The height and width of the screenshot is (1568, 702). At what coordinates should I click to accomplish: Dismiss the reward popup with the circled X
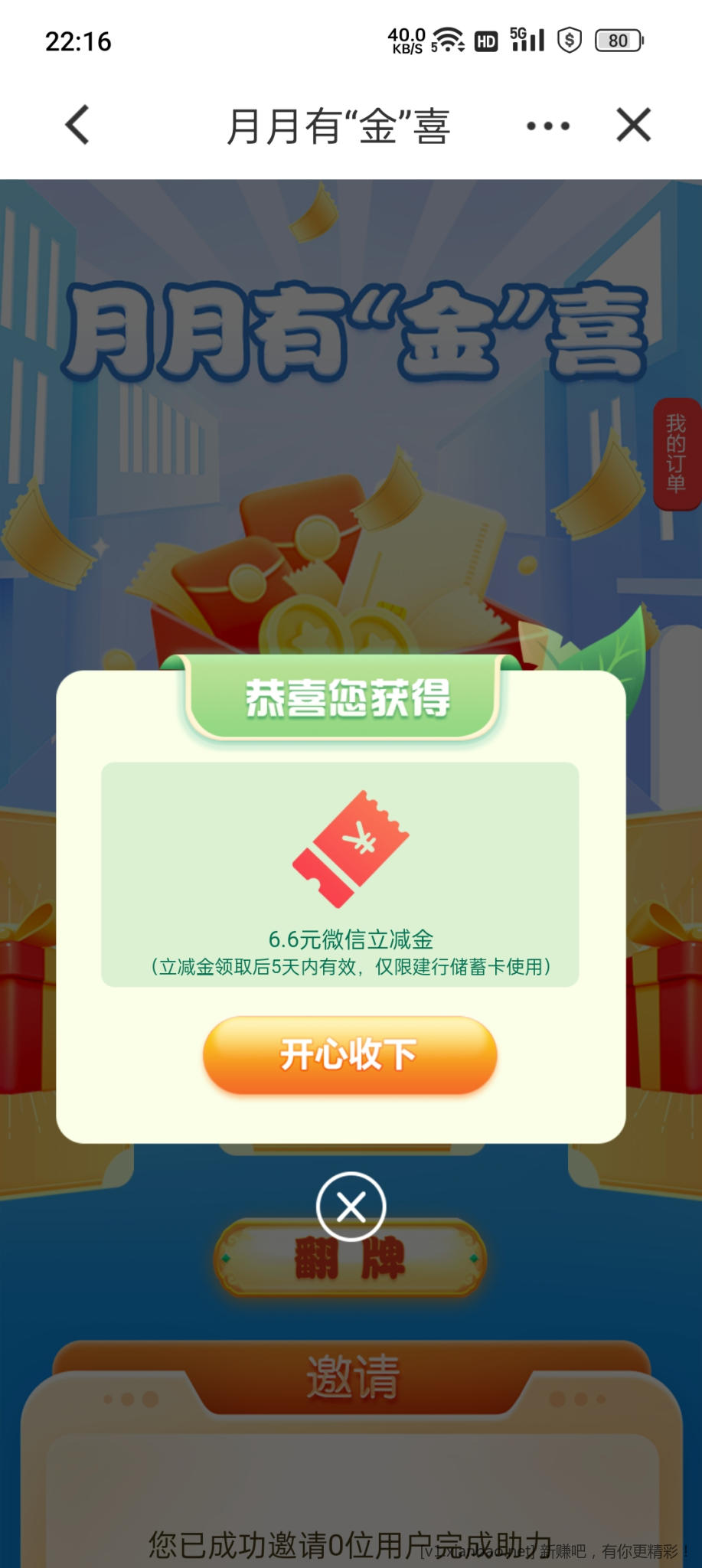tap(351, 1207)
